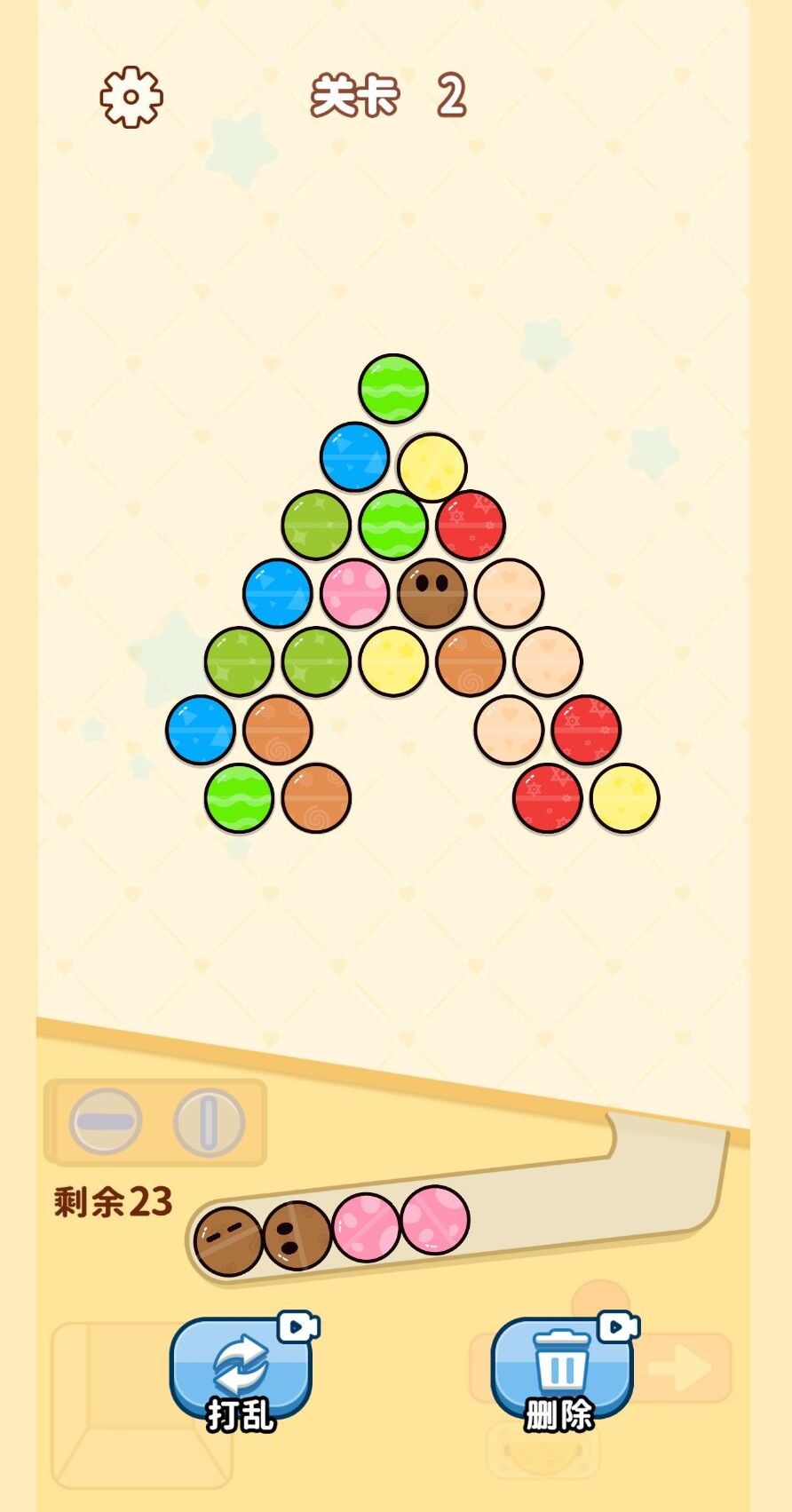Pick the green wavy ball at bottom-left corner

pos(239,798)
